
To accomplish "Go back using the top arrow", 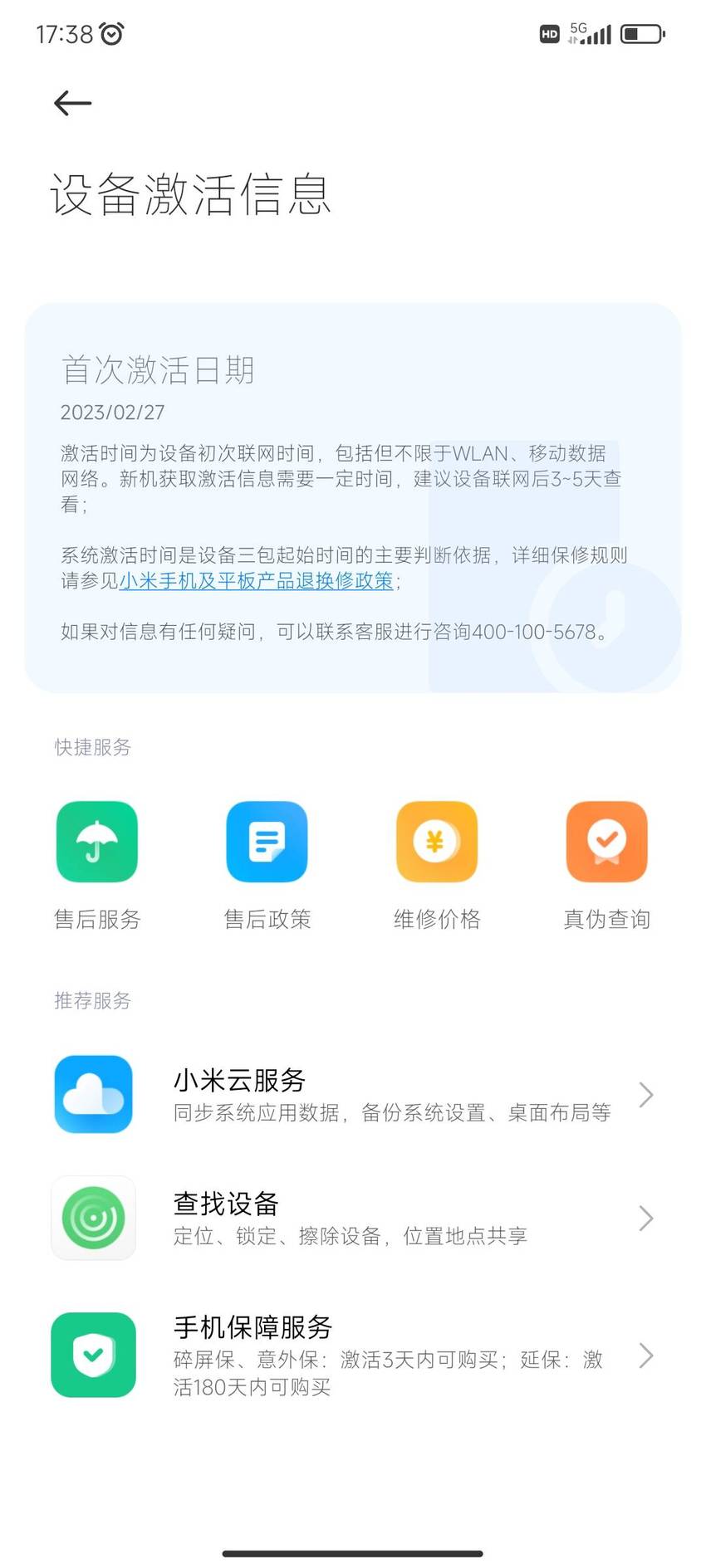I will (x=72, y=103).
